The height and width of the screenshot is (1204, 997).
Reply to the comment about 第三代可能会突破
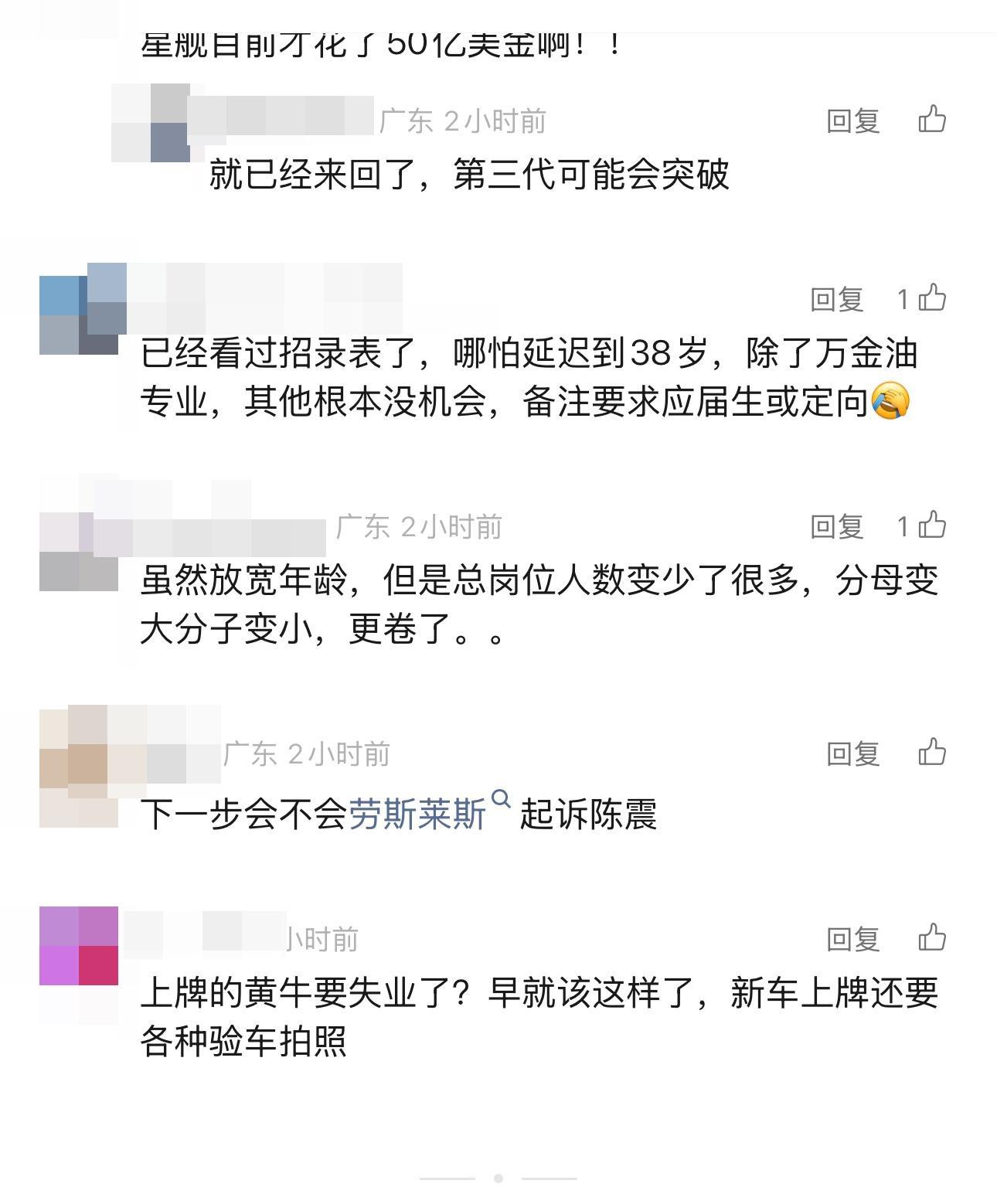pyautogui.click(x=852, y=121)
